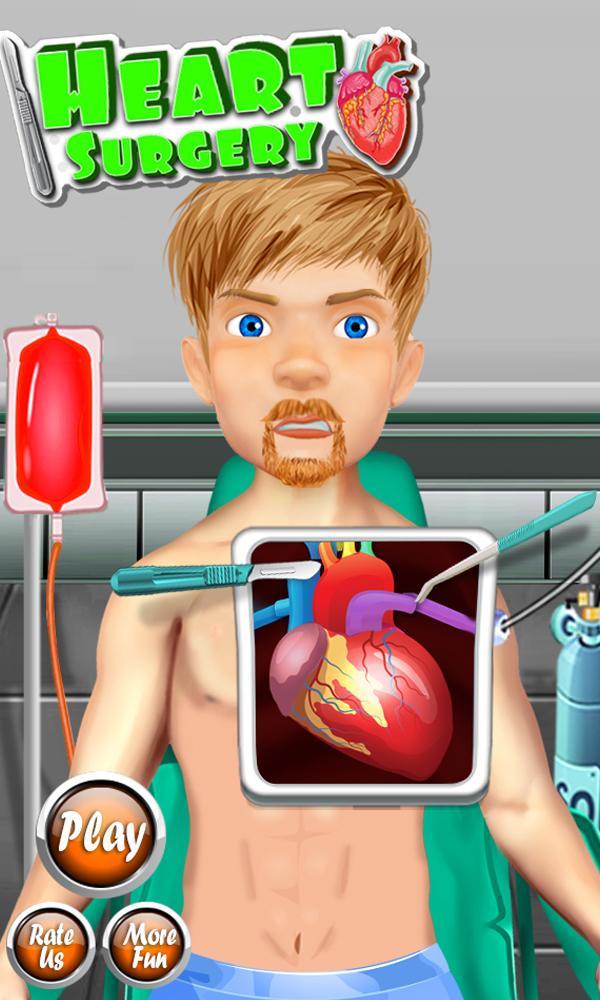Start the game with Play button
Viewport: 600px width, 1000px height.
[x=100, y=836]
